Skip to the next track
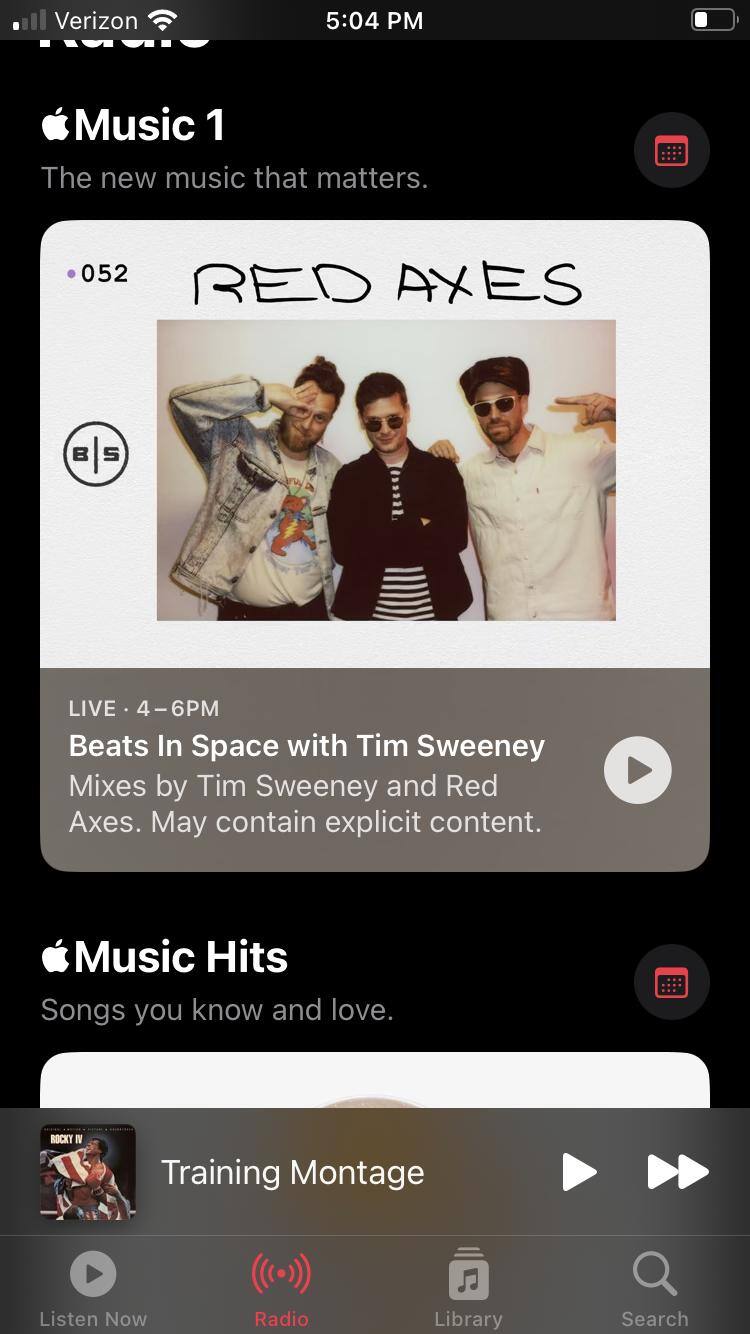 tap(677, 1172)
